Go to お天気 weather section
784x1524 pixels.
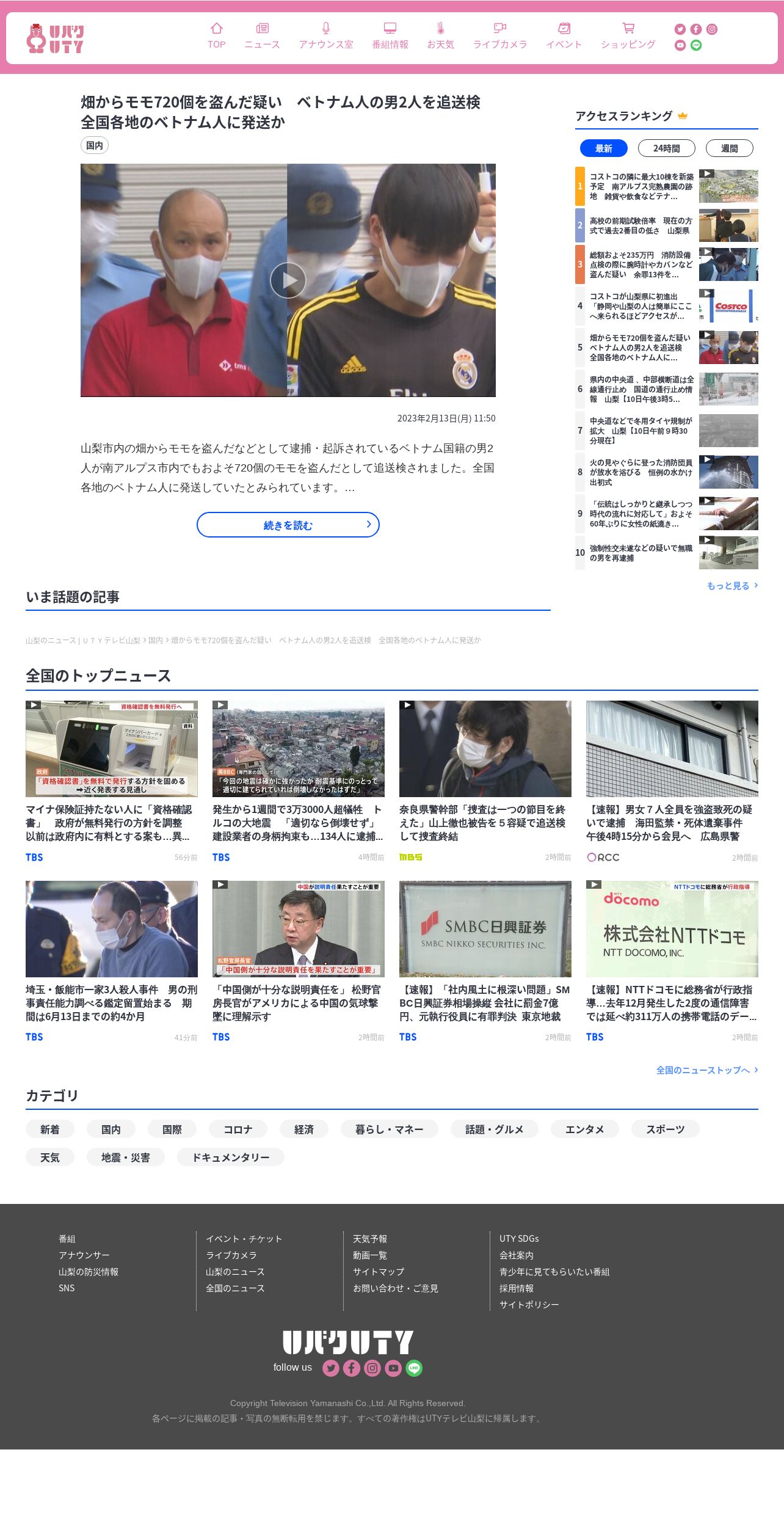(x=440, y=36)
